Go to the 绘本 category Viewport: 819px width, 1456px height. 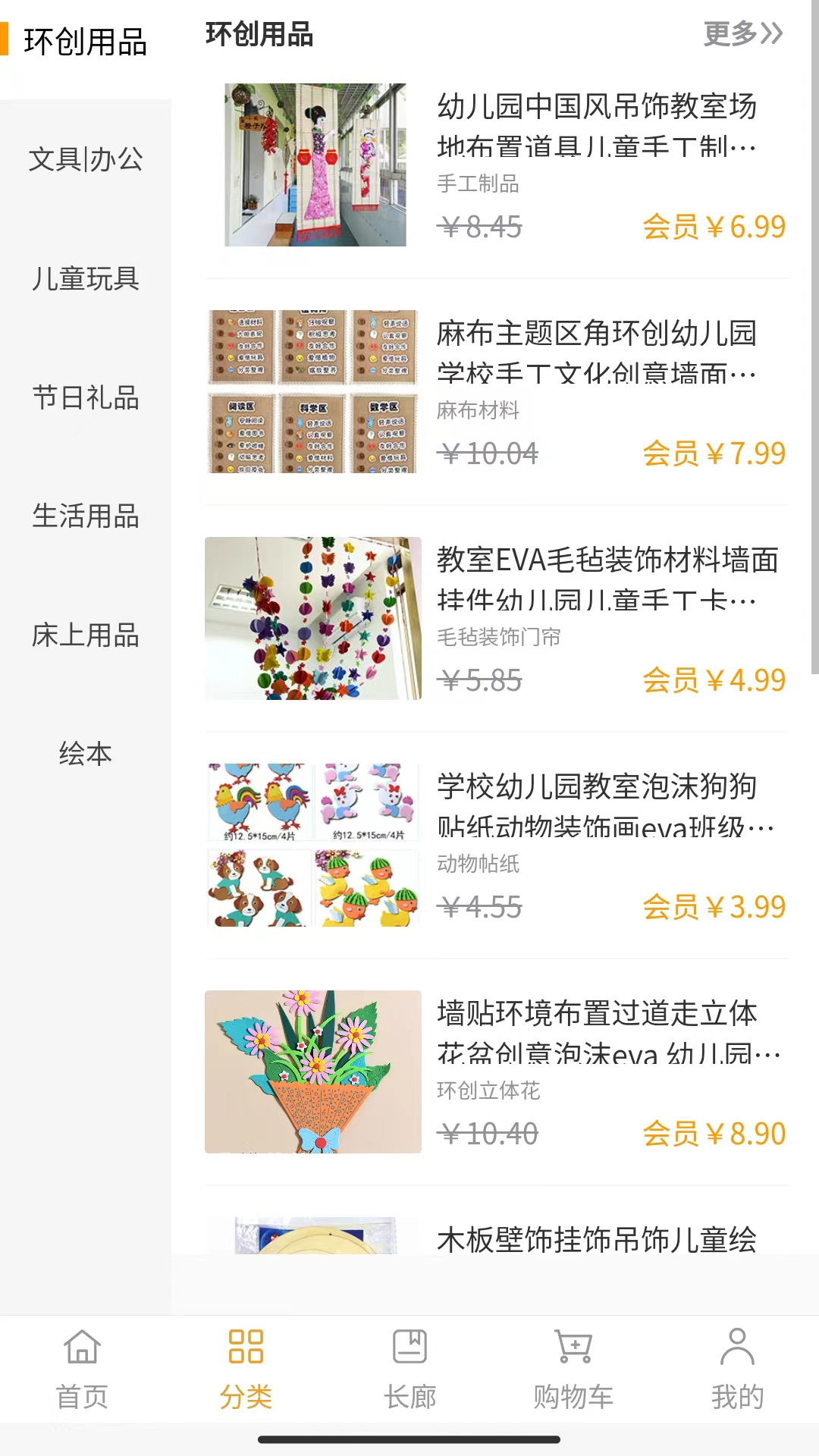pyautogui.click(x=86, y=754)
